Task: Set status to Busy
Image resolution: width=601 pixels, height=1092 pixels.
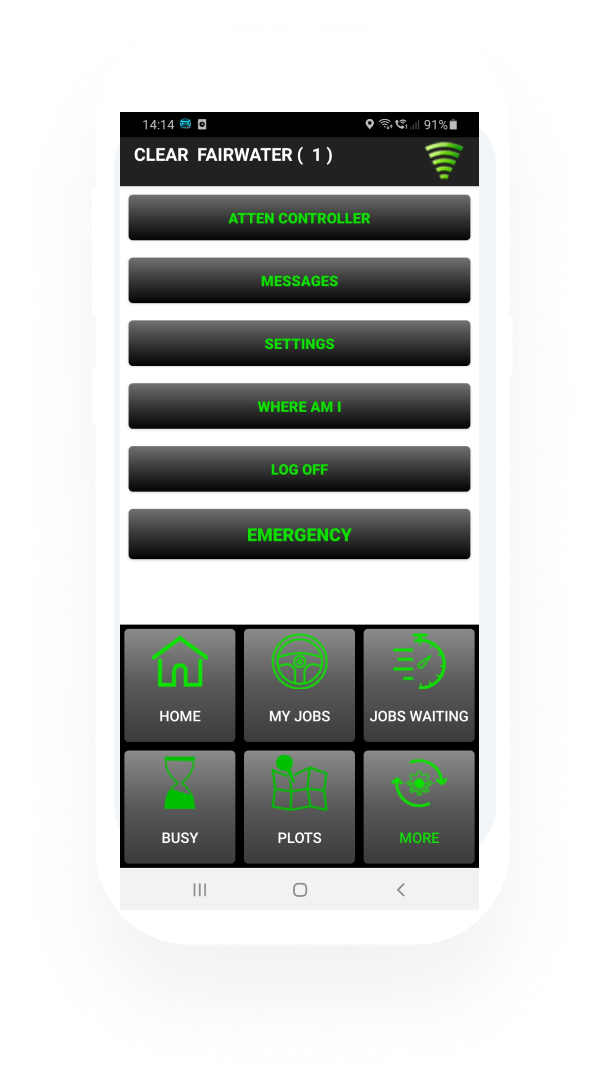Action: pos(180,807)
